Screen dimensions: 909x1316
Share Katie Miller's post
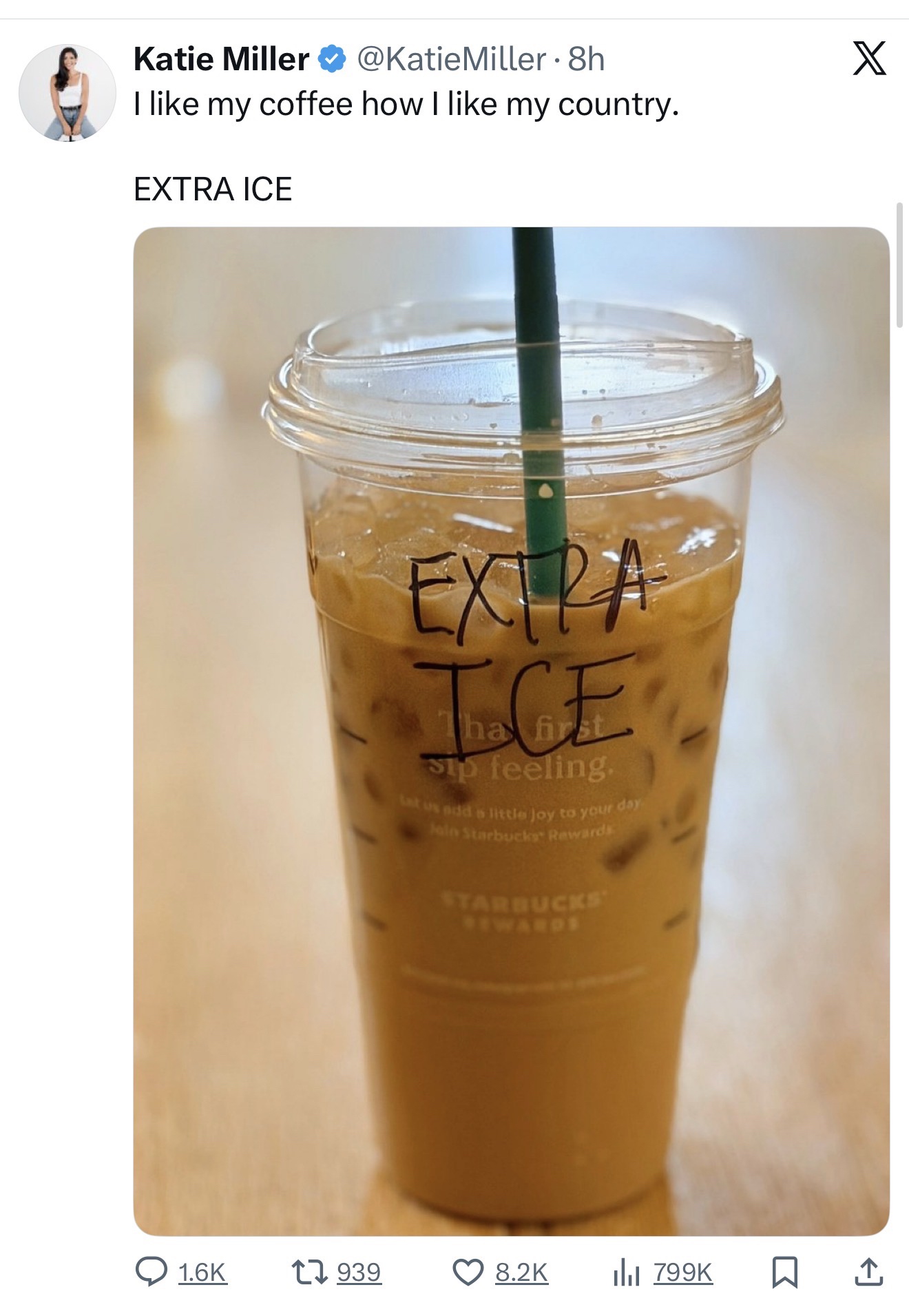(868, 1272)
